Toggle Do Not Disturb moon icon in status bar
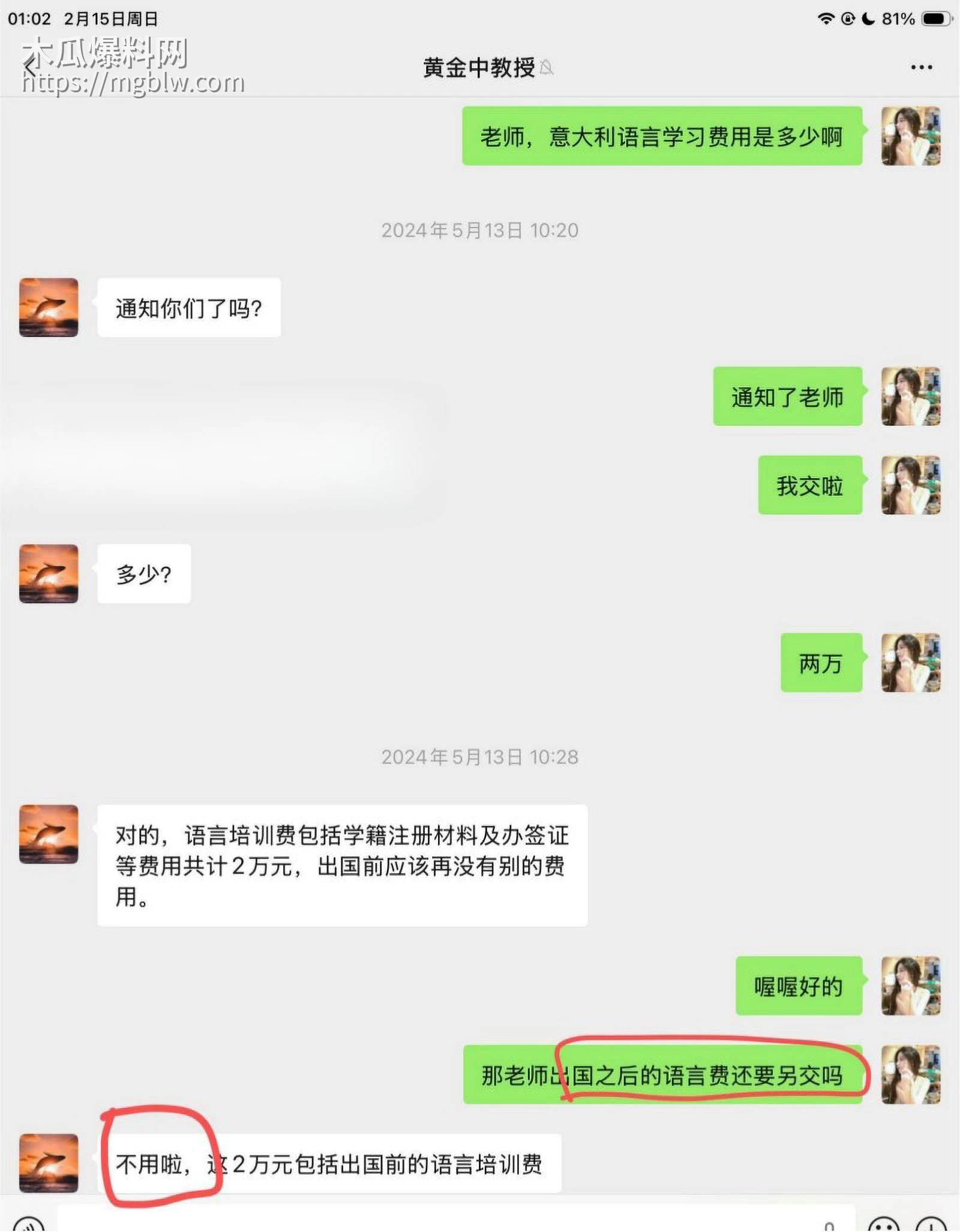 coord(868,18)
